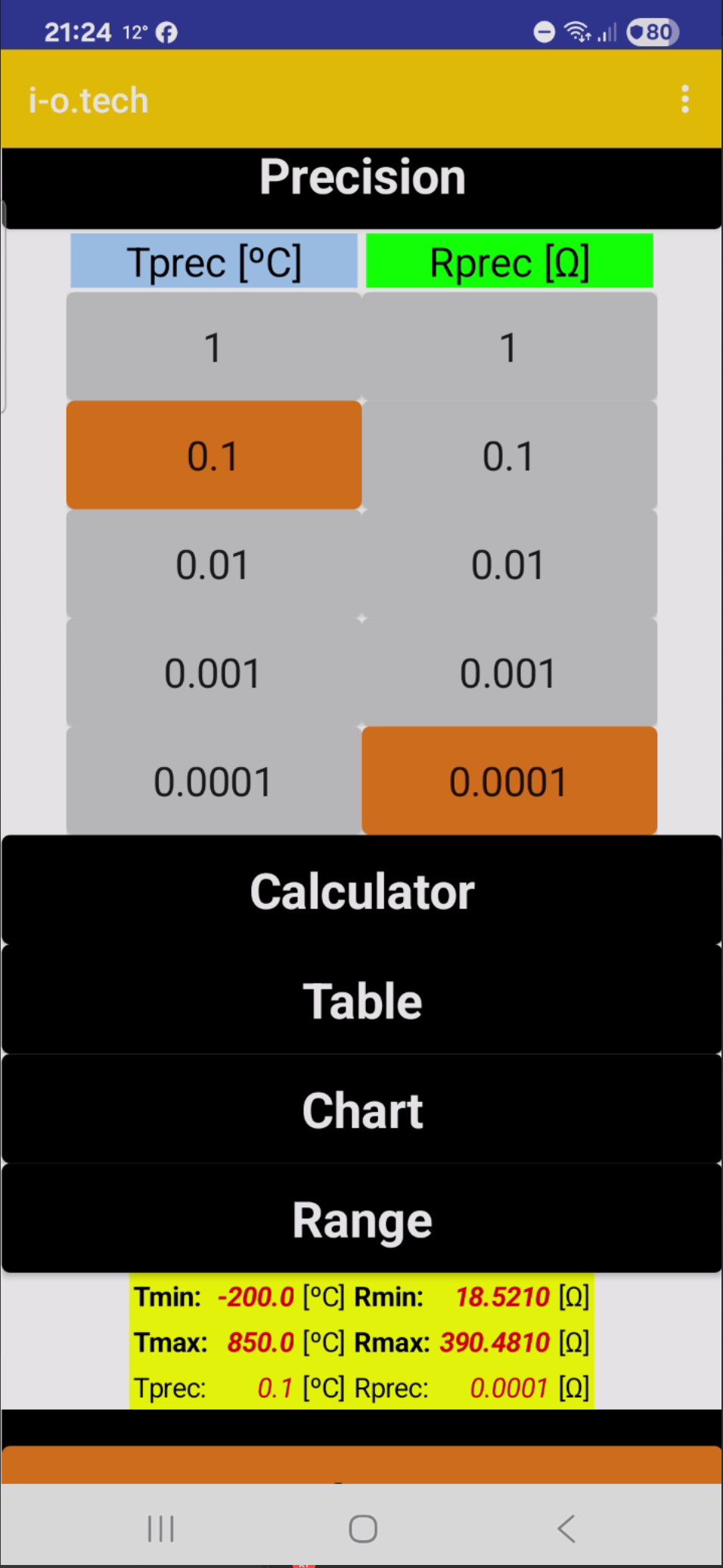The image size is (723, 1568).
Task: Select 0.01 in the Rprec column
Action: point(509,565)
